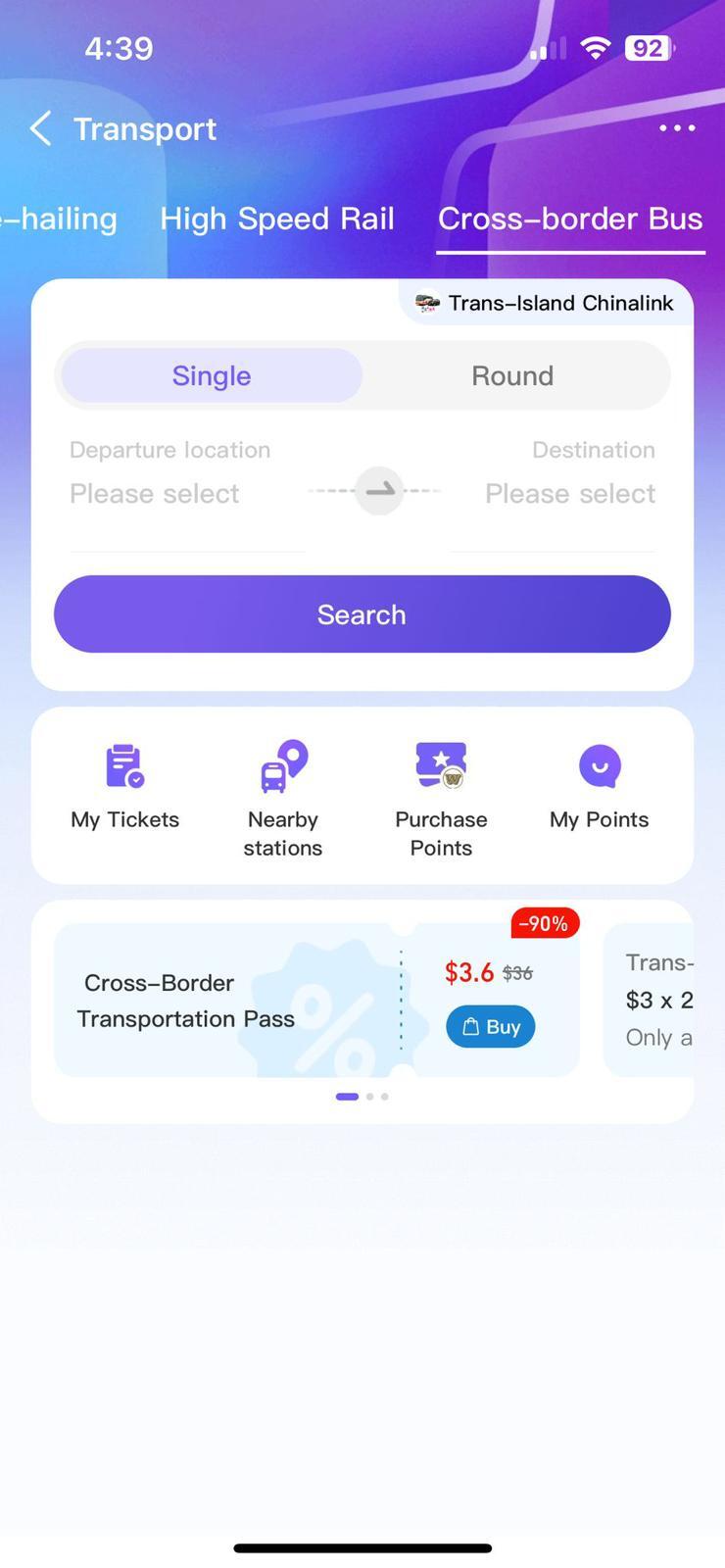Viewport: 725px width, 1568px height.
Task: Open the three-dot overflow menu
Action: (x=676, y=128)
